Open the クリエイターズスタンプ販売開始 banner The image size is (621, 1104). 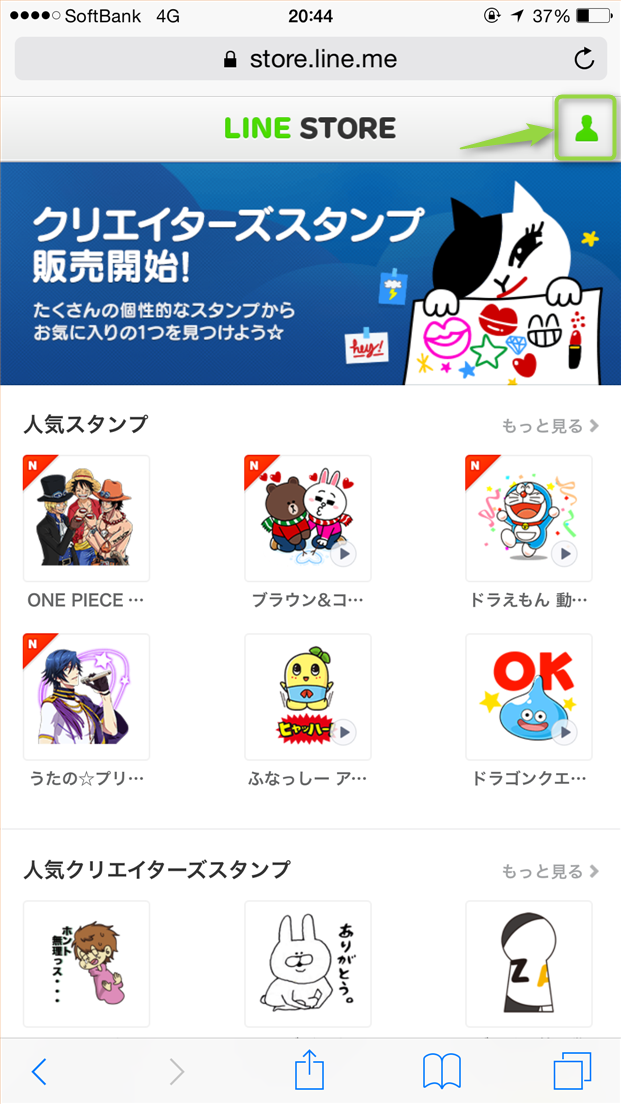(310, 273)
